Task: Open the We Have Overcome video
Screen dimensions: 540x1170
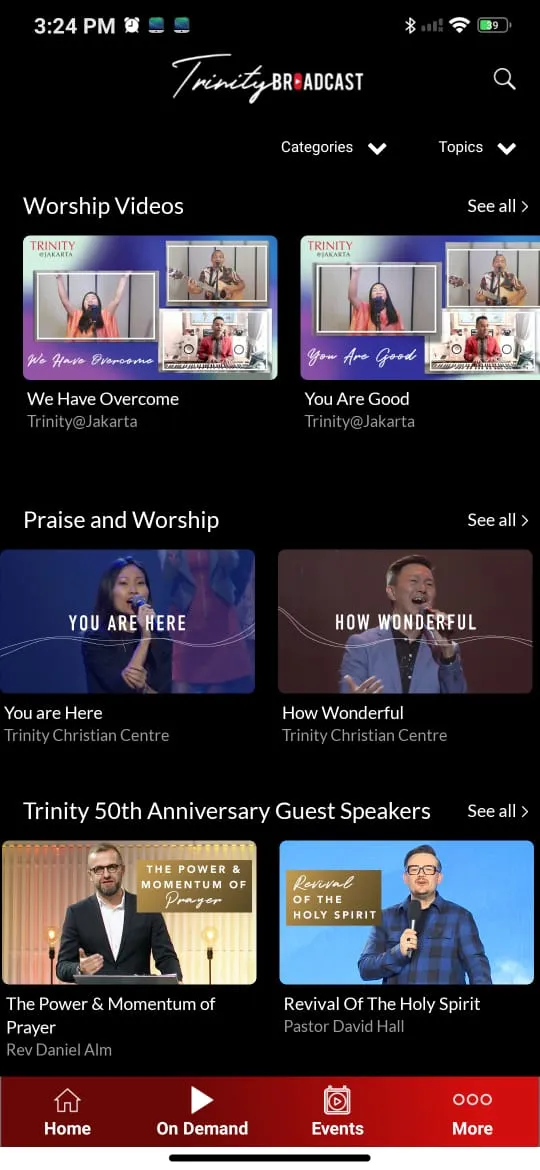Action: click(150, 307)
